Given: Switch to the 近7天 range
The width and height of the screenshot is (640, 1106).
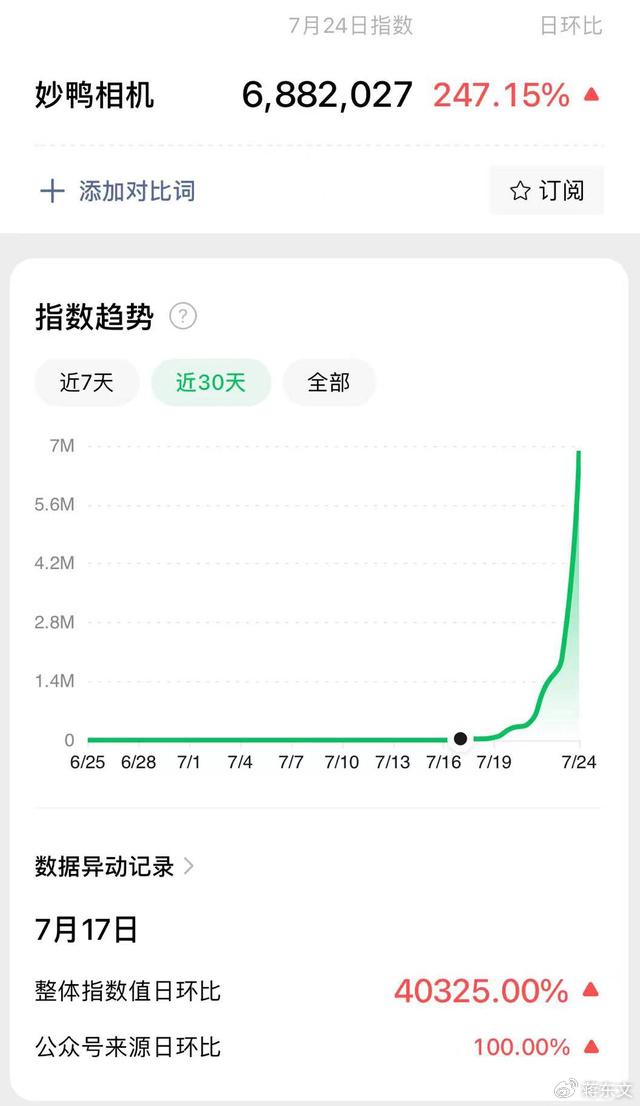Looking at the screenshot, I should [x=87, y=382].
